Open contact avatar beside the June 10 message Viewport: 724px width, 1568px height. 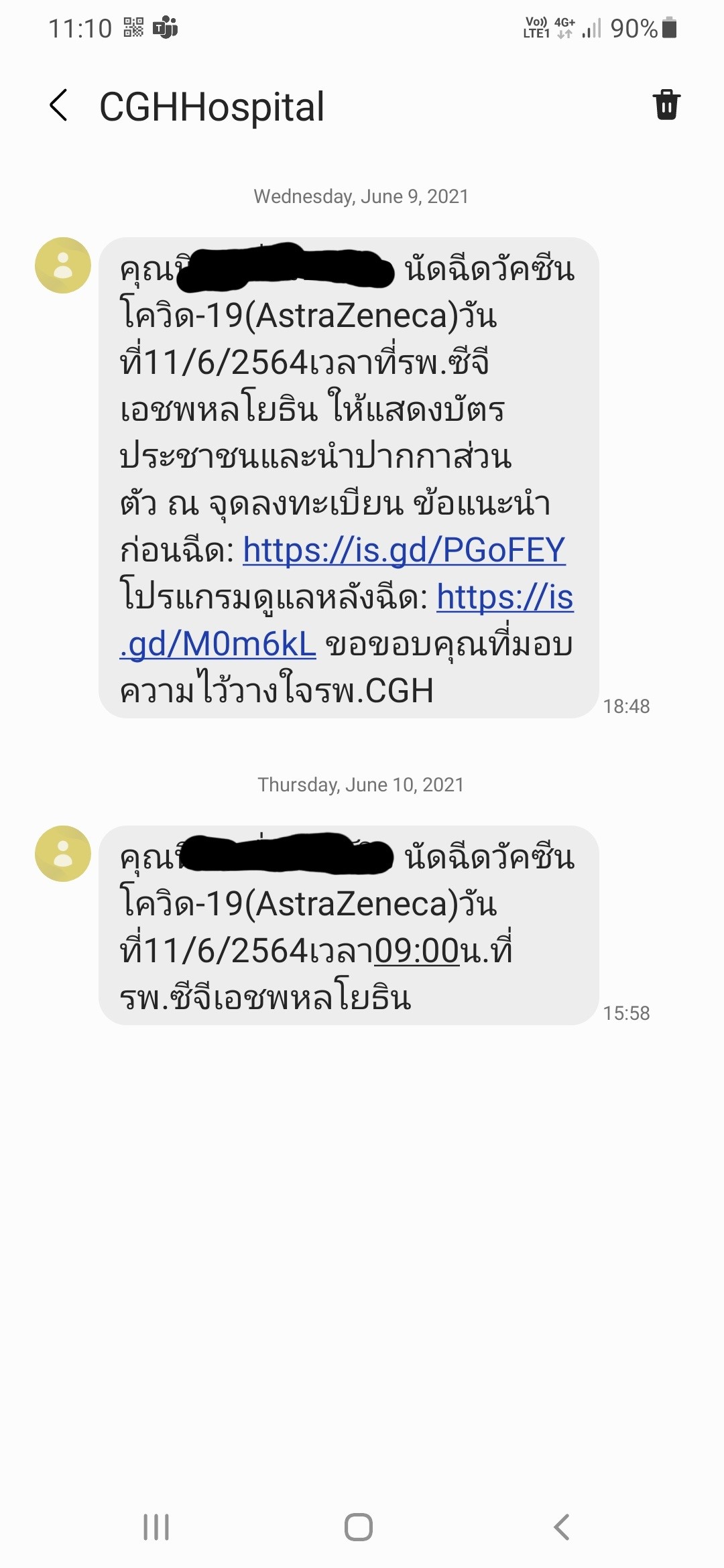click(x=63, y=854)
